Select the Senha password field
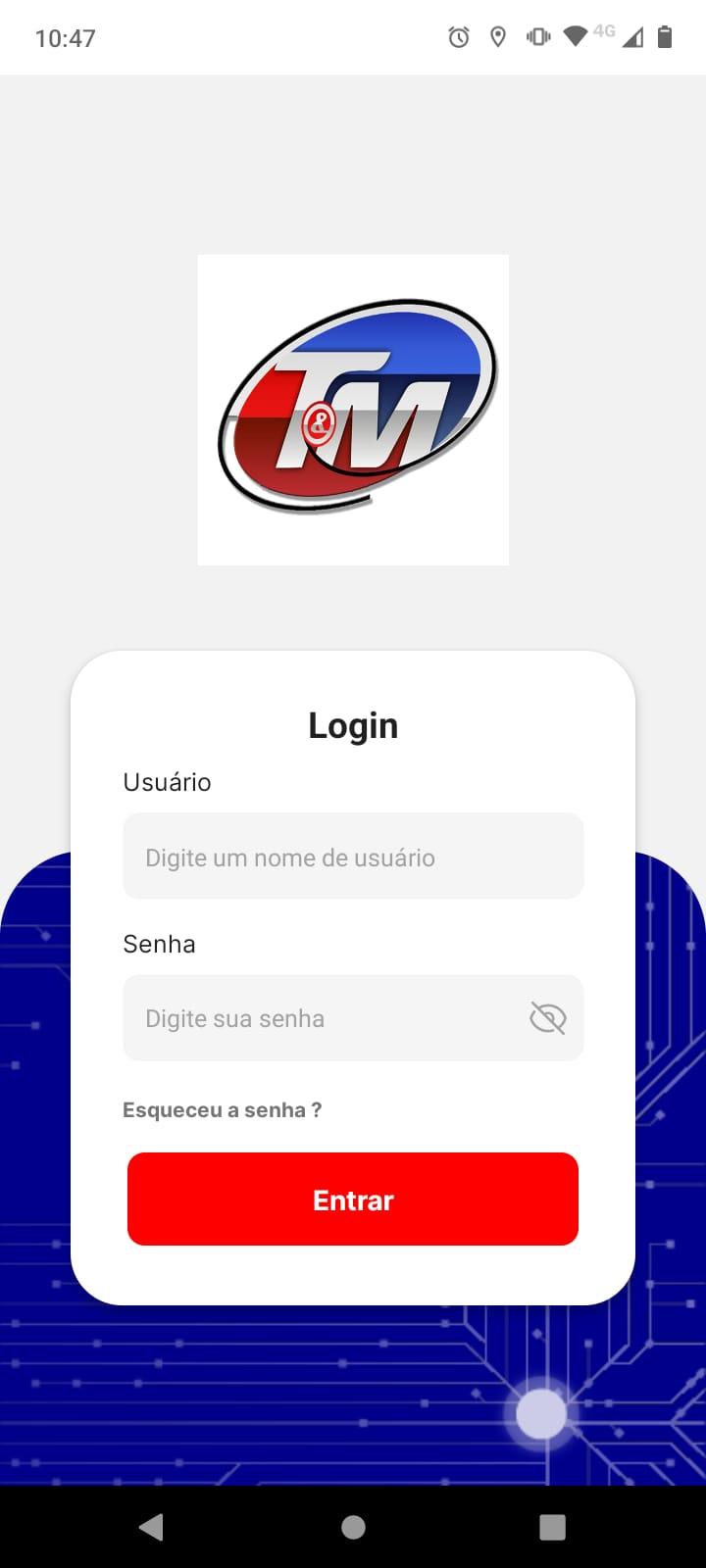The width and height of the screenshot is (706, 1568). [x=324, y=1018]
